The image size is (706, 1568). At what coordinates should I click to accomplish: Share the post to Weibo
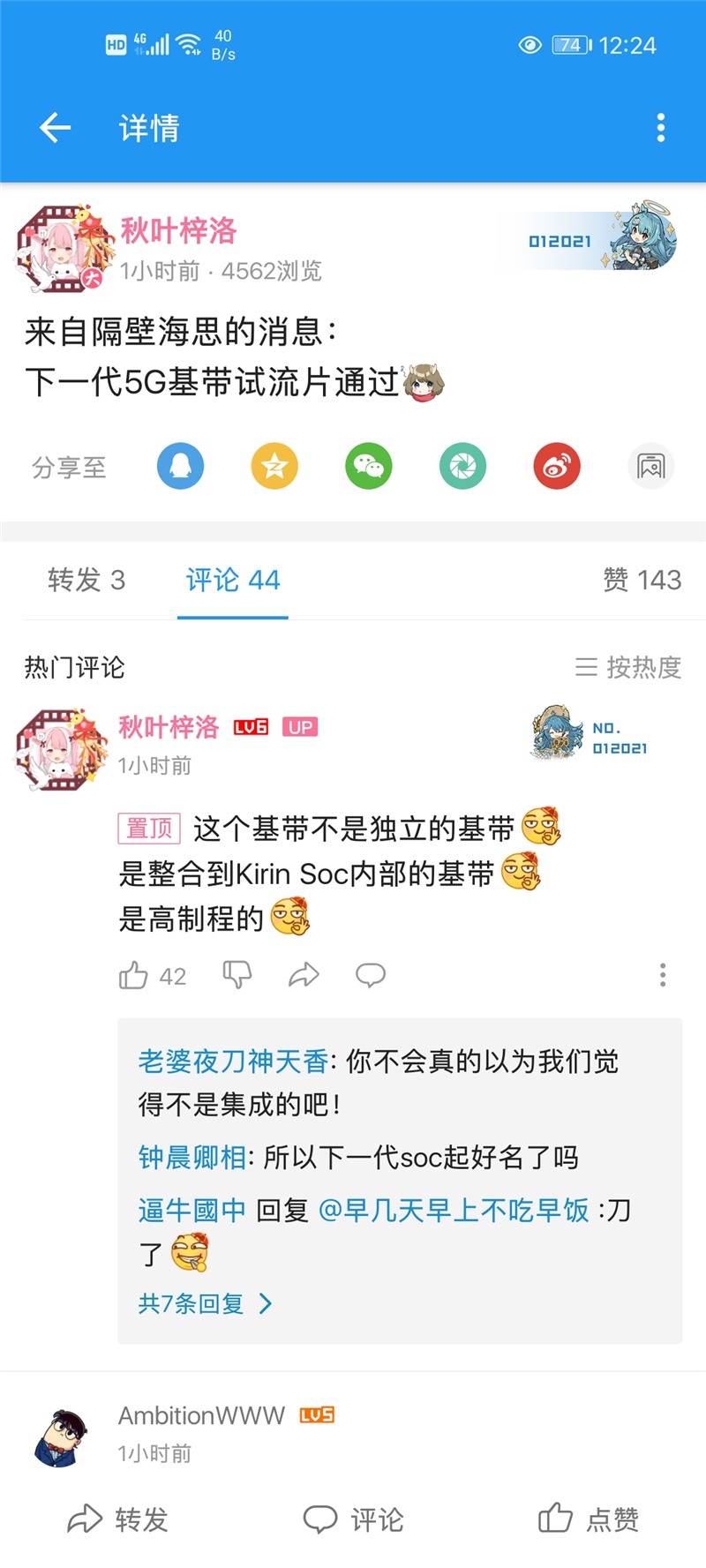557,466
